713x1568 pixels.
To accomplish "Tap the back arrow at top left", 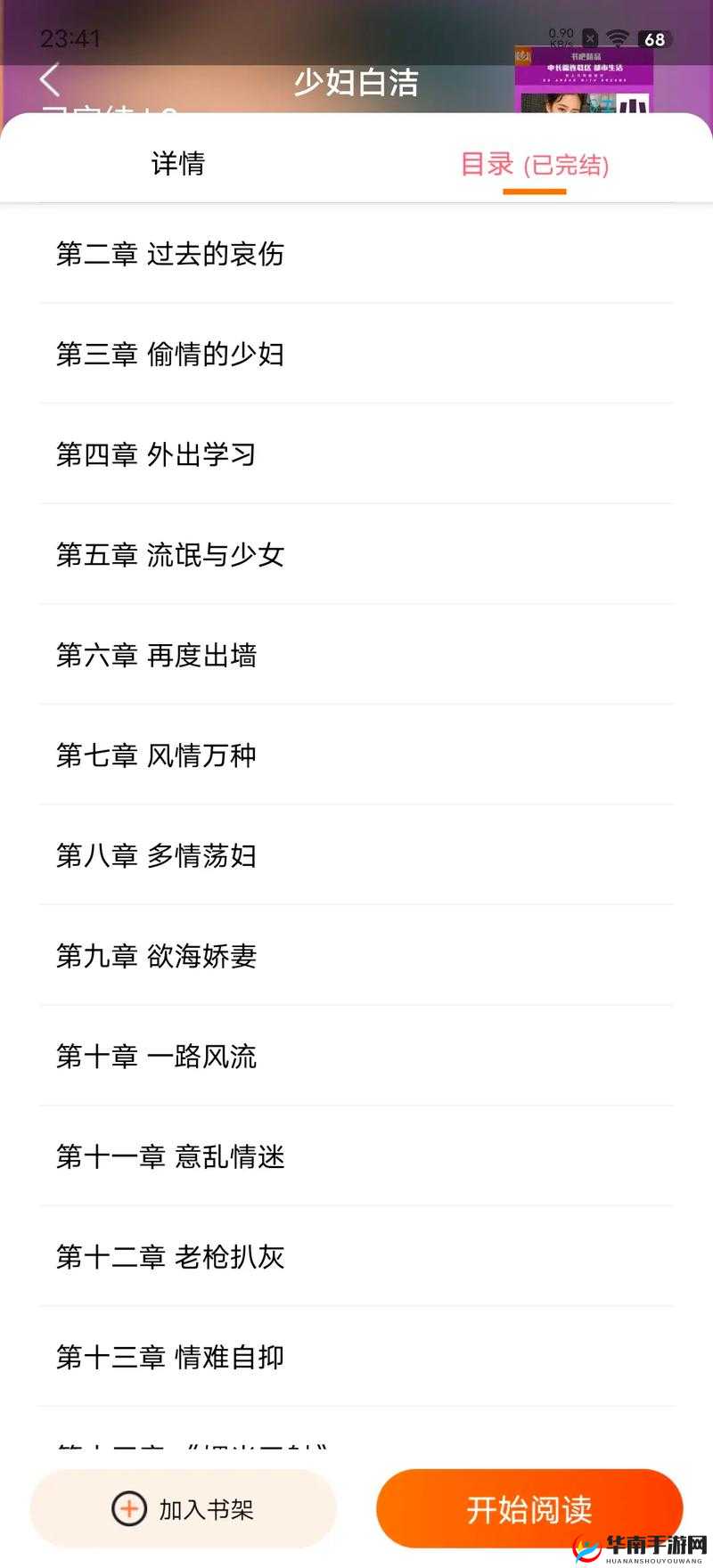I will (x=49, y=80).
